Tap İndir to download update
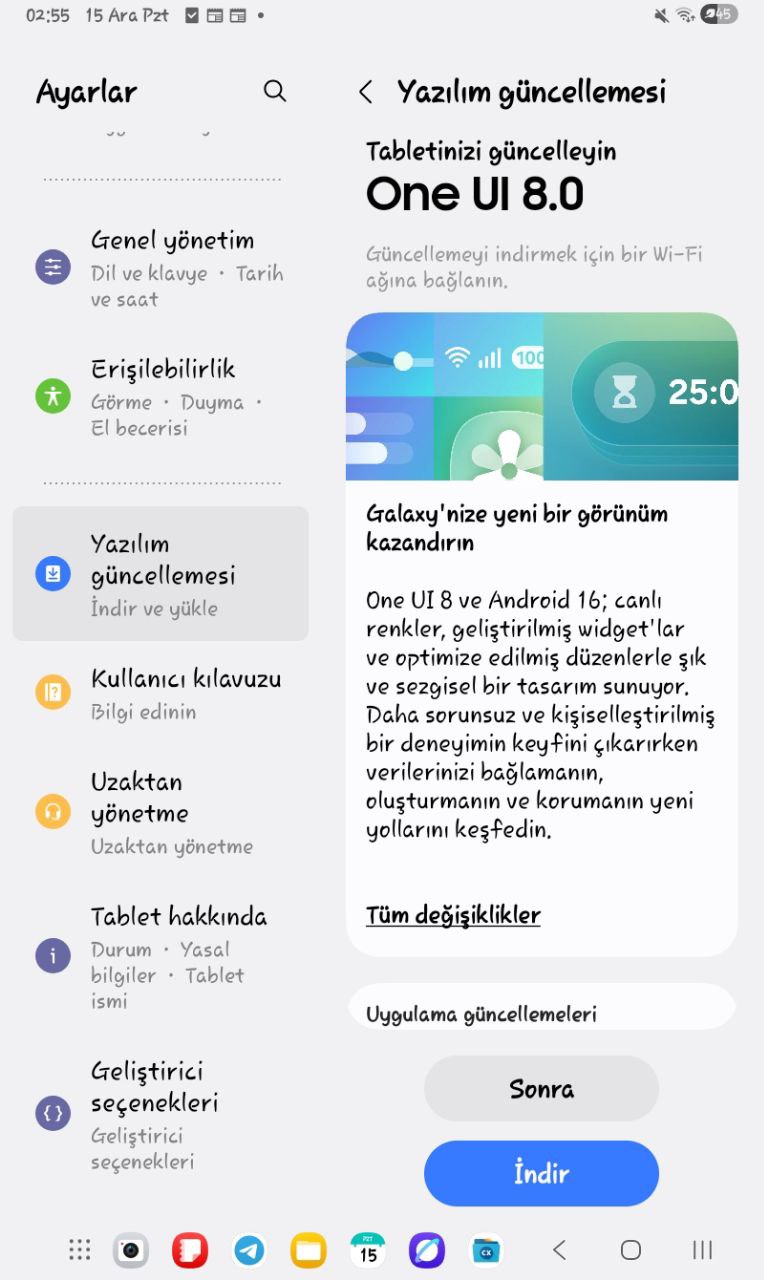Viewport: 764px width, 1280px height. coord(541,1173)
